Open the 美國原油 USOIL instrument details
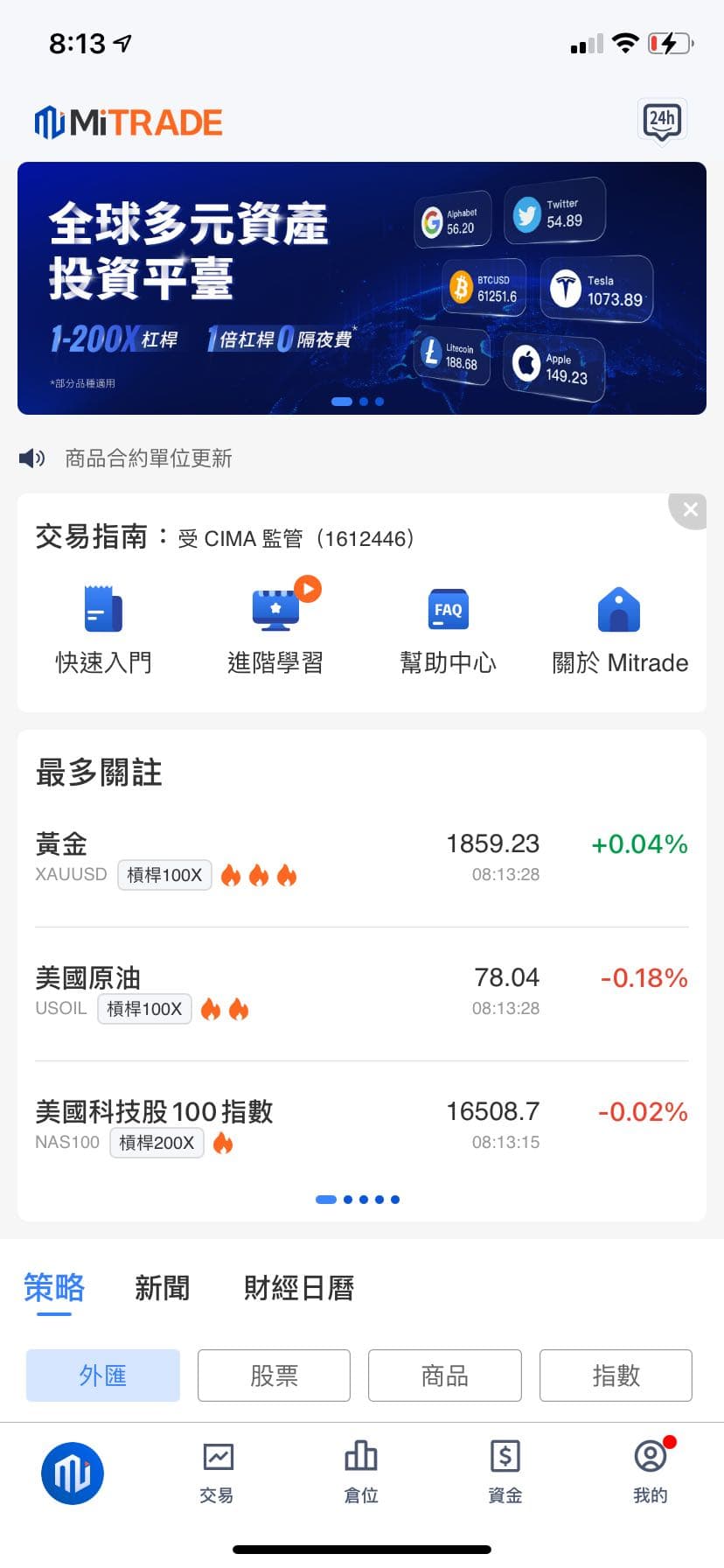Screen dimensions: 724x1568 [362, 990]
